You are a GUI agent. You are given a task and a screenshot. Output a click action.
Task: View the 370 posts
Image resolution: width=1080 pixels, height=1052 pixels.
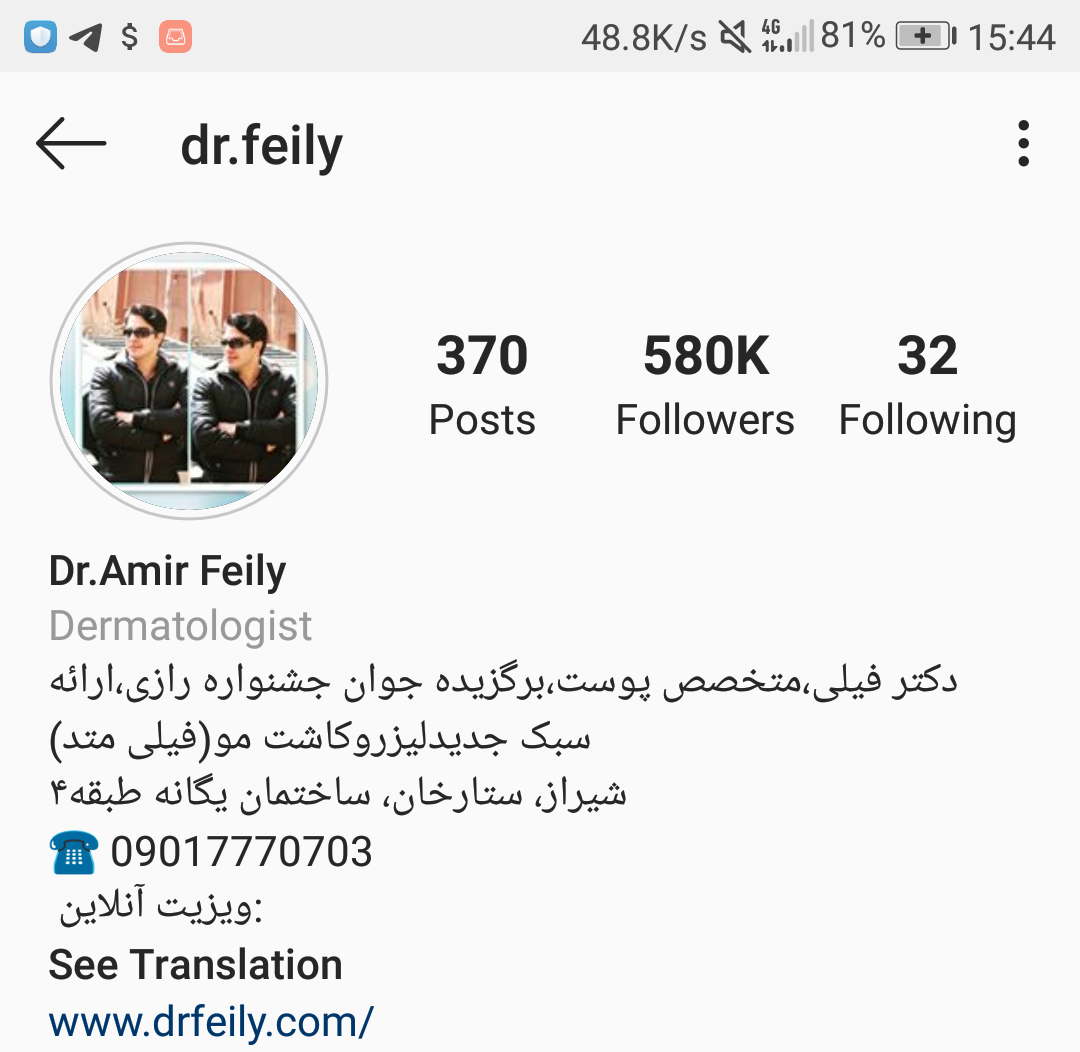482,385
